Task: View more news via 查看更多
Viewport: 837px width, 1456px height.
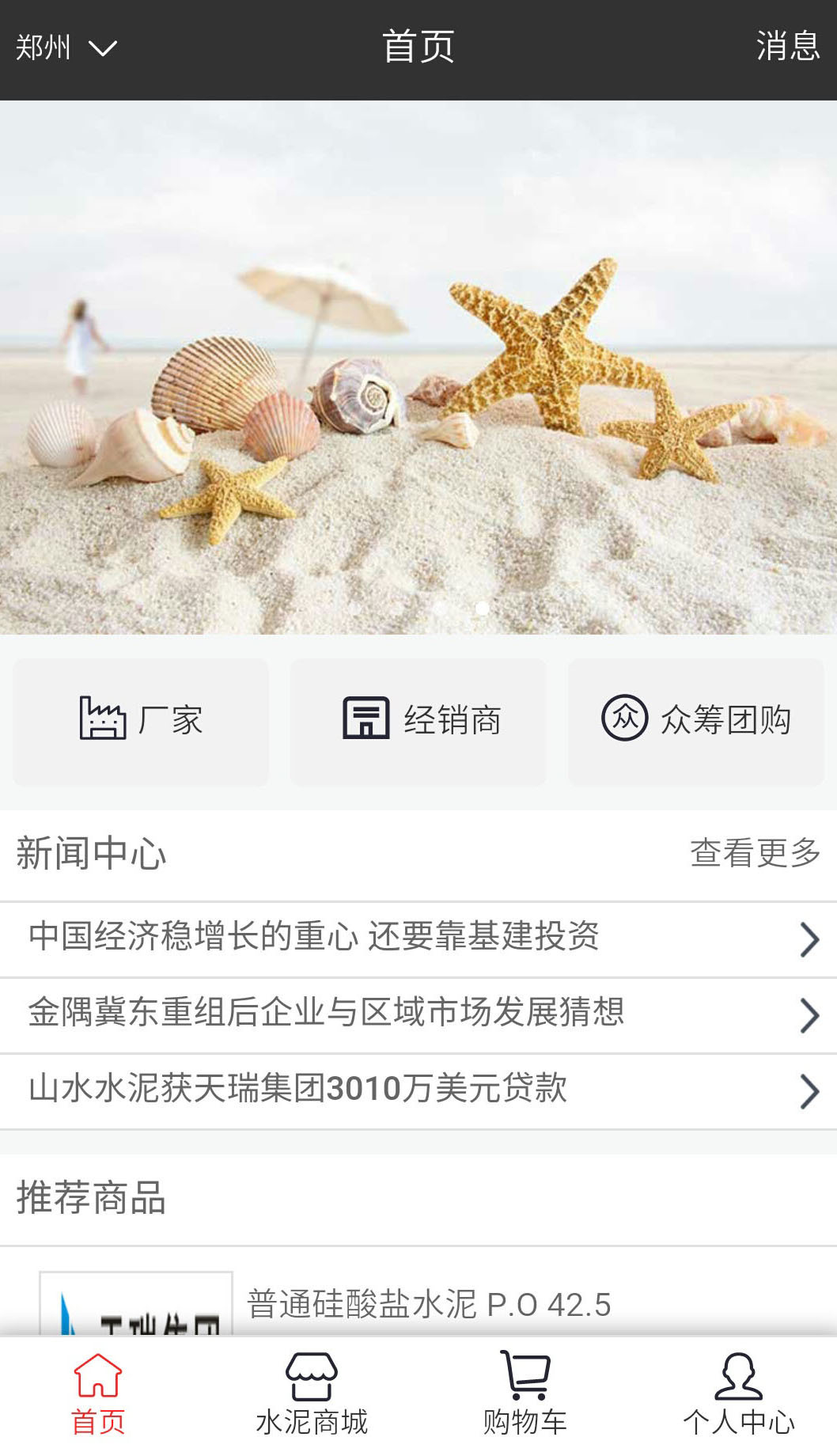Action: click(755, 853)
